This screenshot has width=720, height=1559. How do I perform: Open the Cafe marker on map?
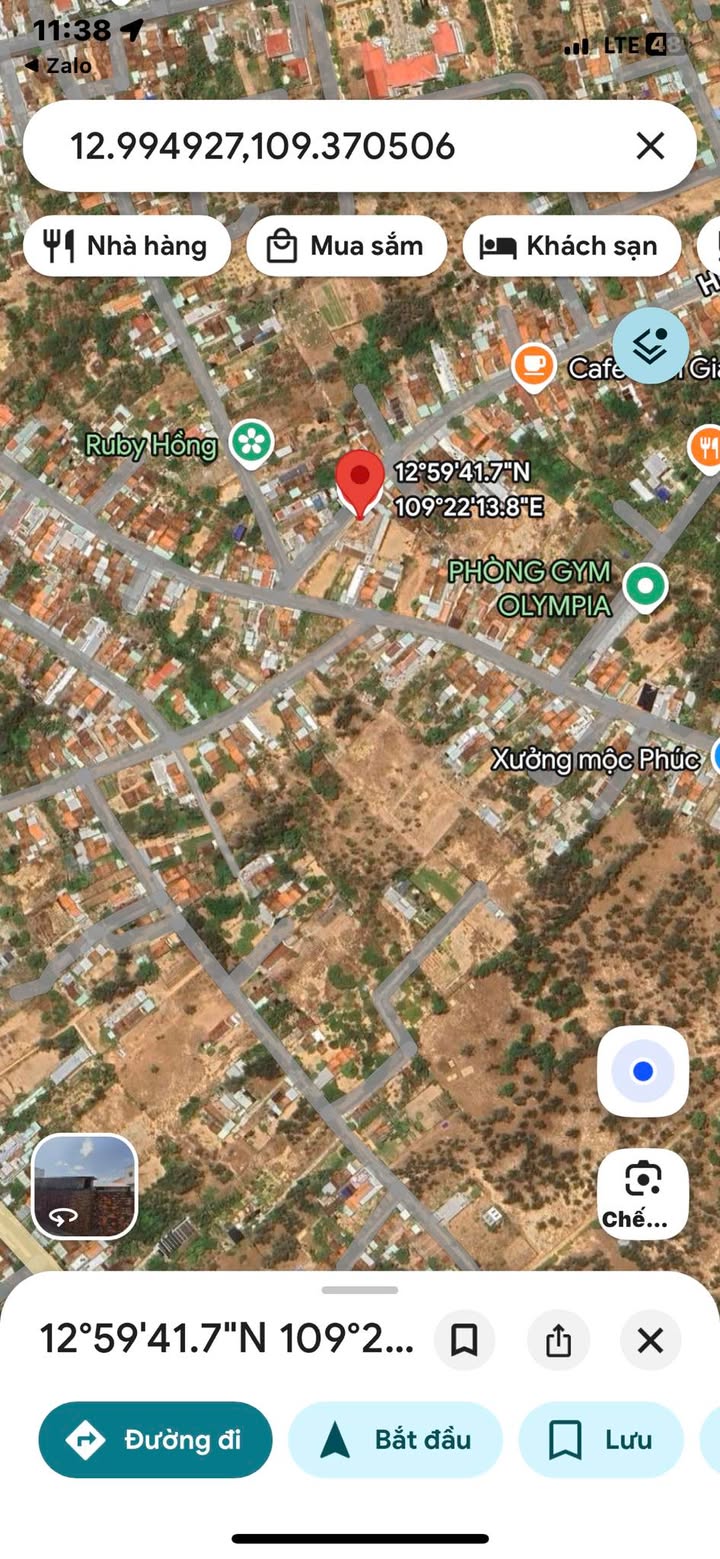[x=534, y=367]
